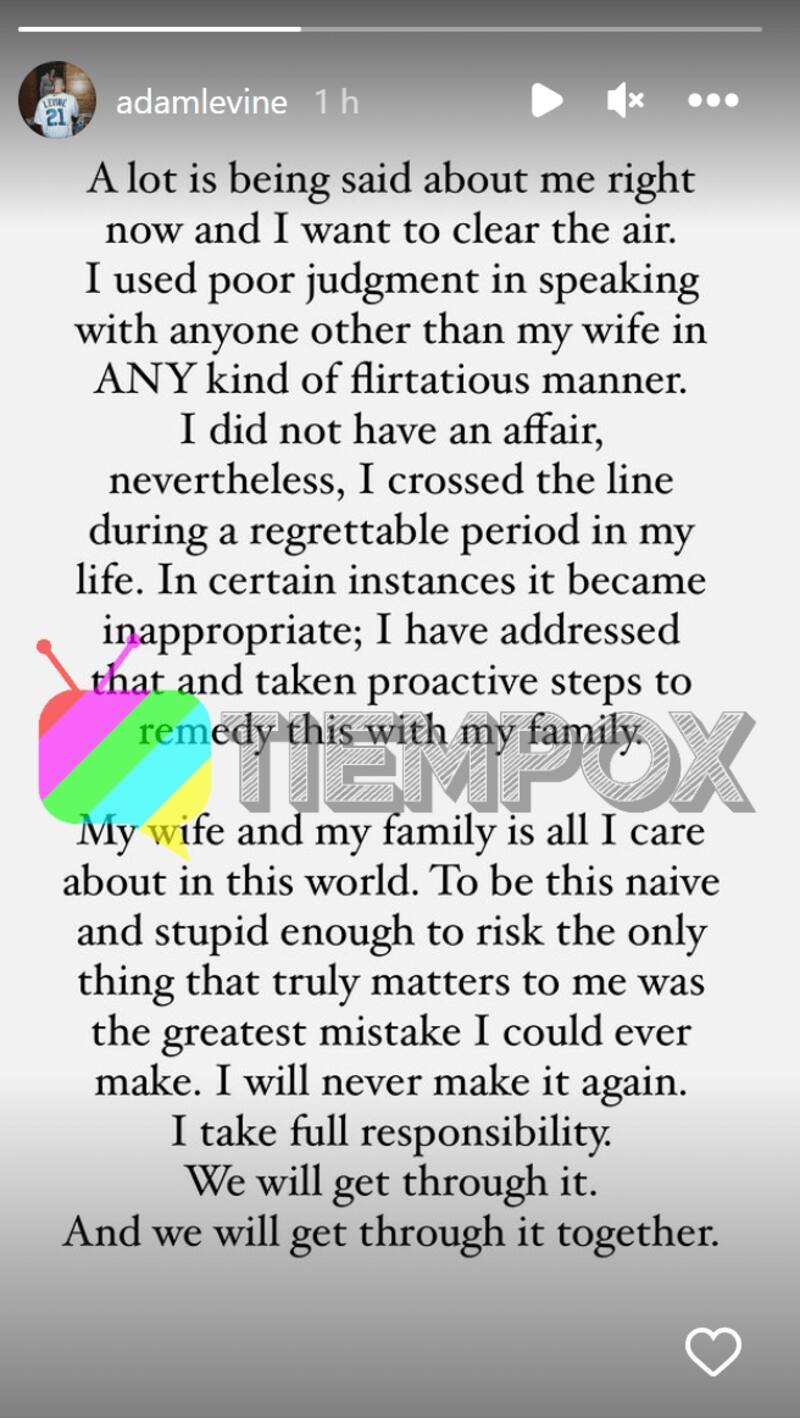
Task: Resume story playback
Action: click(546, 100)
